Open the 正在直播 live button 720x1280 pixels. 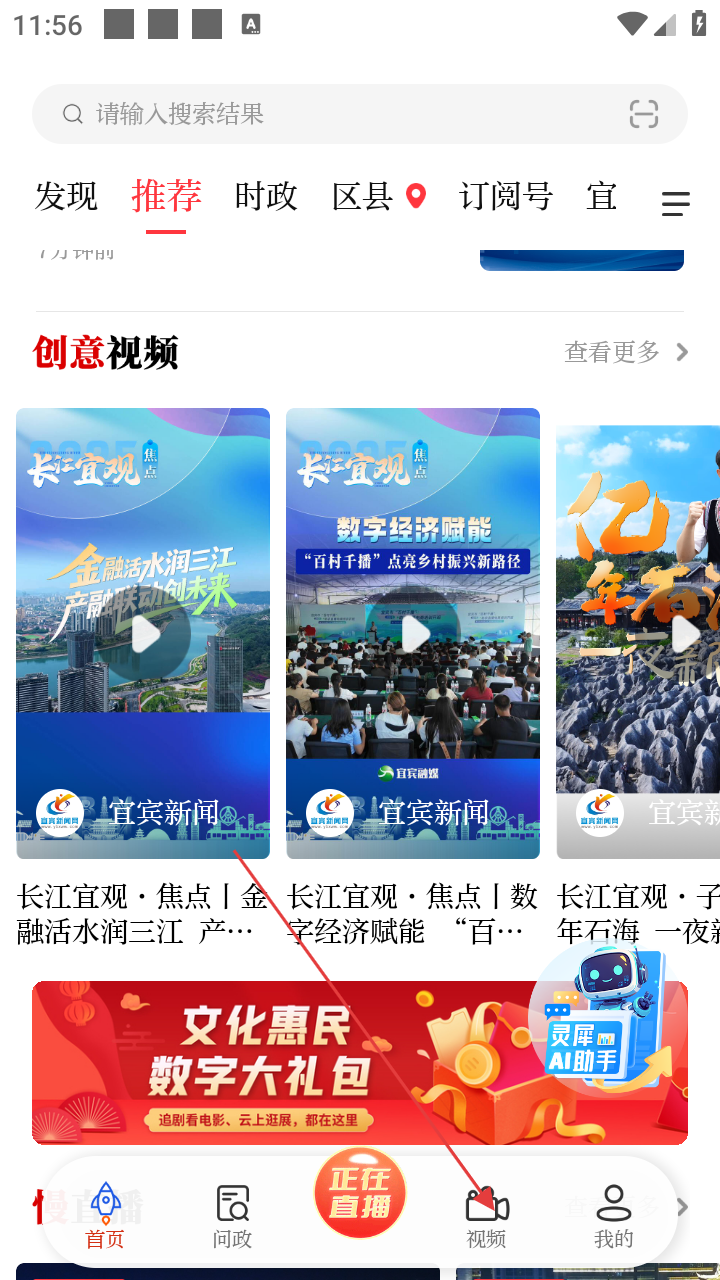click(x=360, y=1194)
